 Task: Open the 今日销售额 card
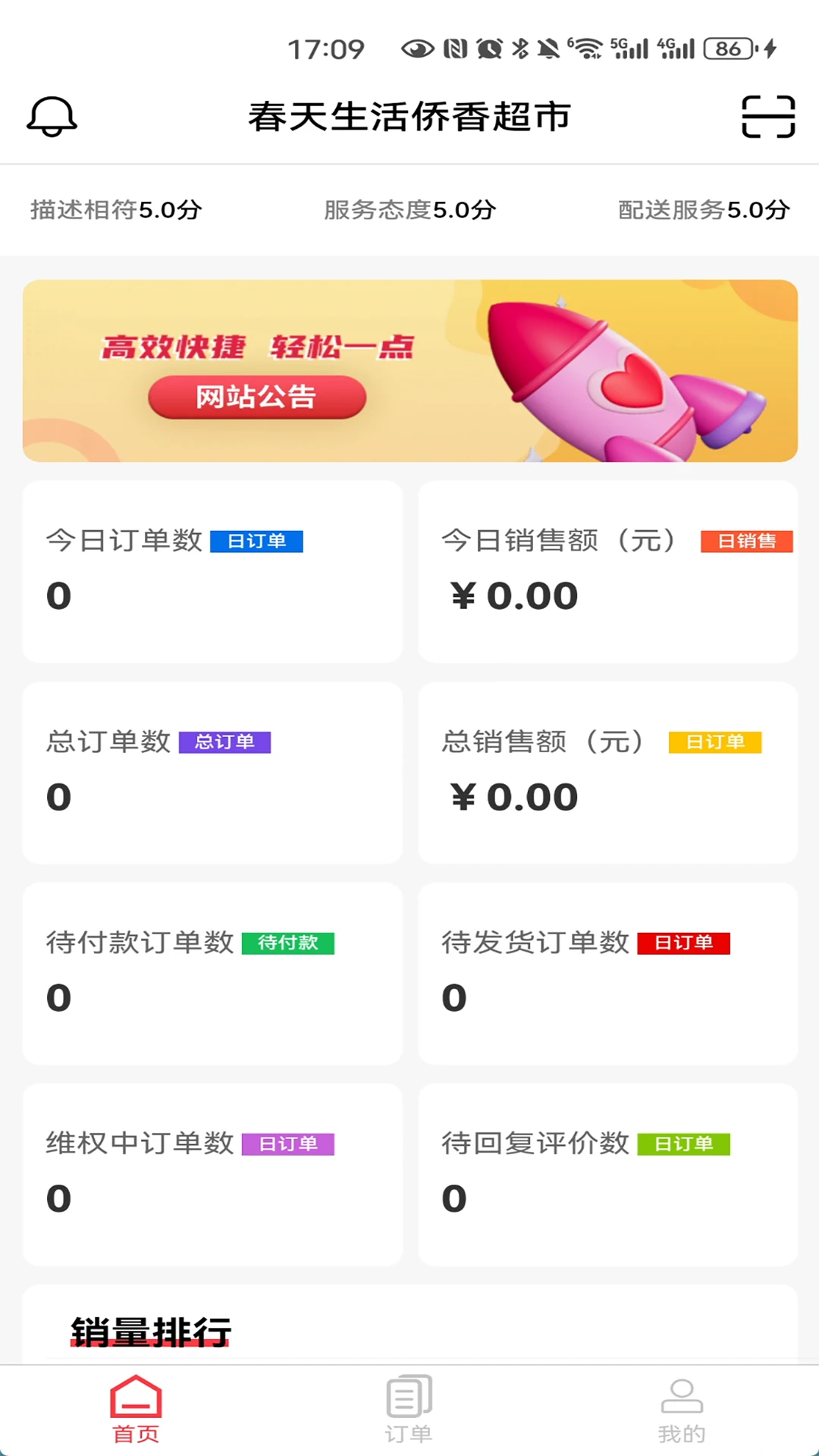pyautogui.click(x=607, y=572)
